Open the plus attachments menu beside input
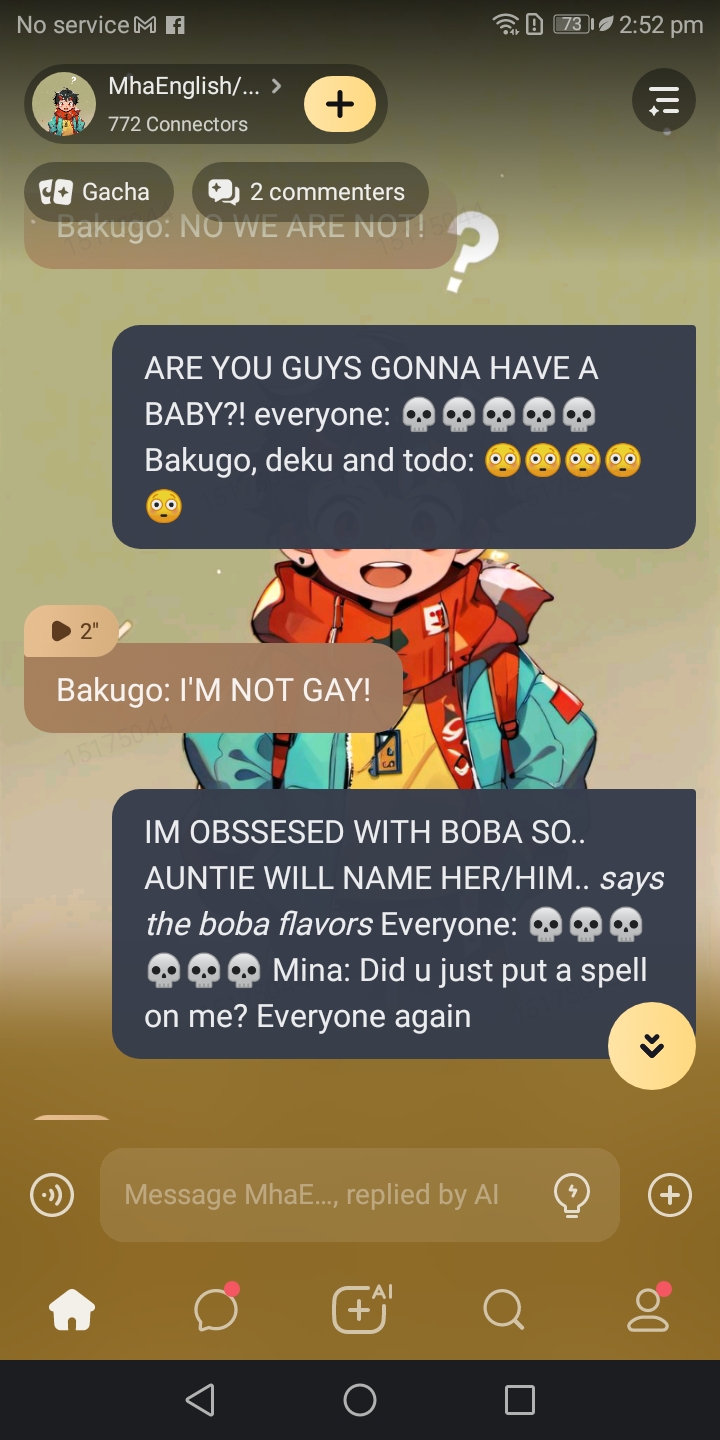720x1440 pixels. [x=670, y=1195]
